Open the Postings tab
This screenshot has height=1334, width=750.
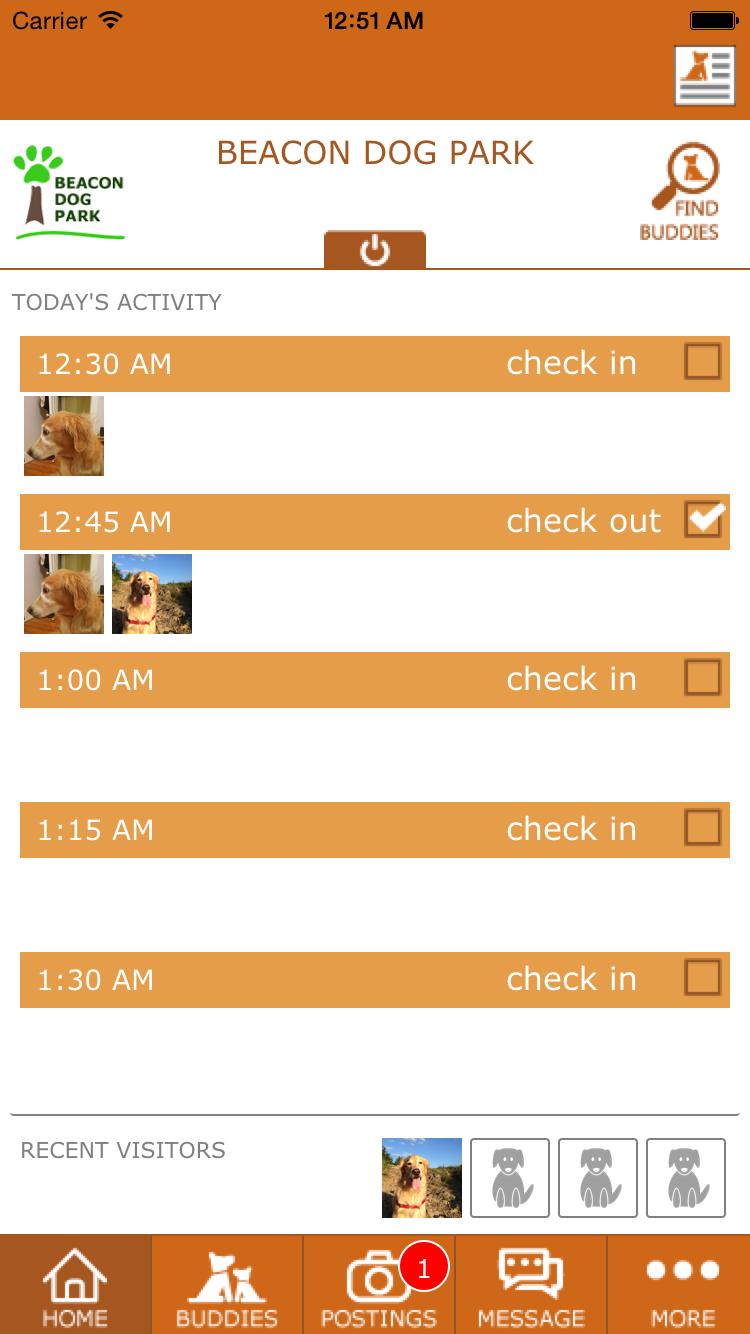pos(379,1286)
